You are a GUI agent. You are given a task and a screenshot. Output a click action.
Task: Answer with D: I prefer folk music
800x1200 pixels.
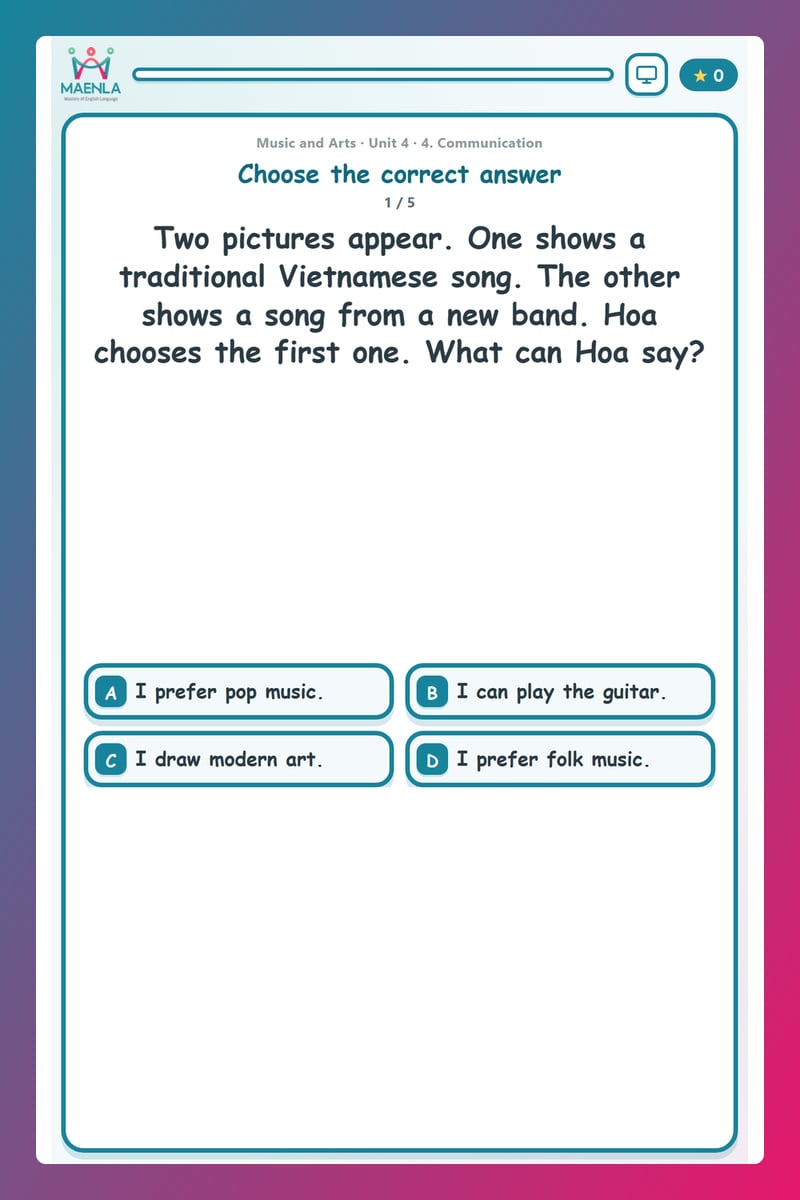(x=560, y=760)
